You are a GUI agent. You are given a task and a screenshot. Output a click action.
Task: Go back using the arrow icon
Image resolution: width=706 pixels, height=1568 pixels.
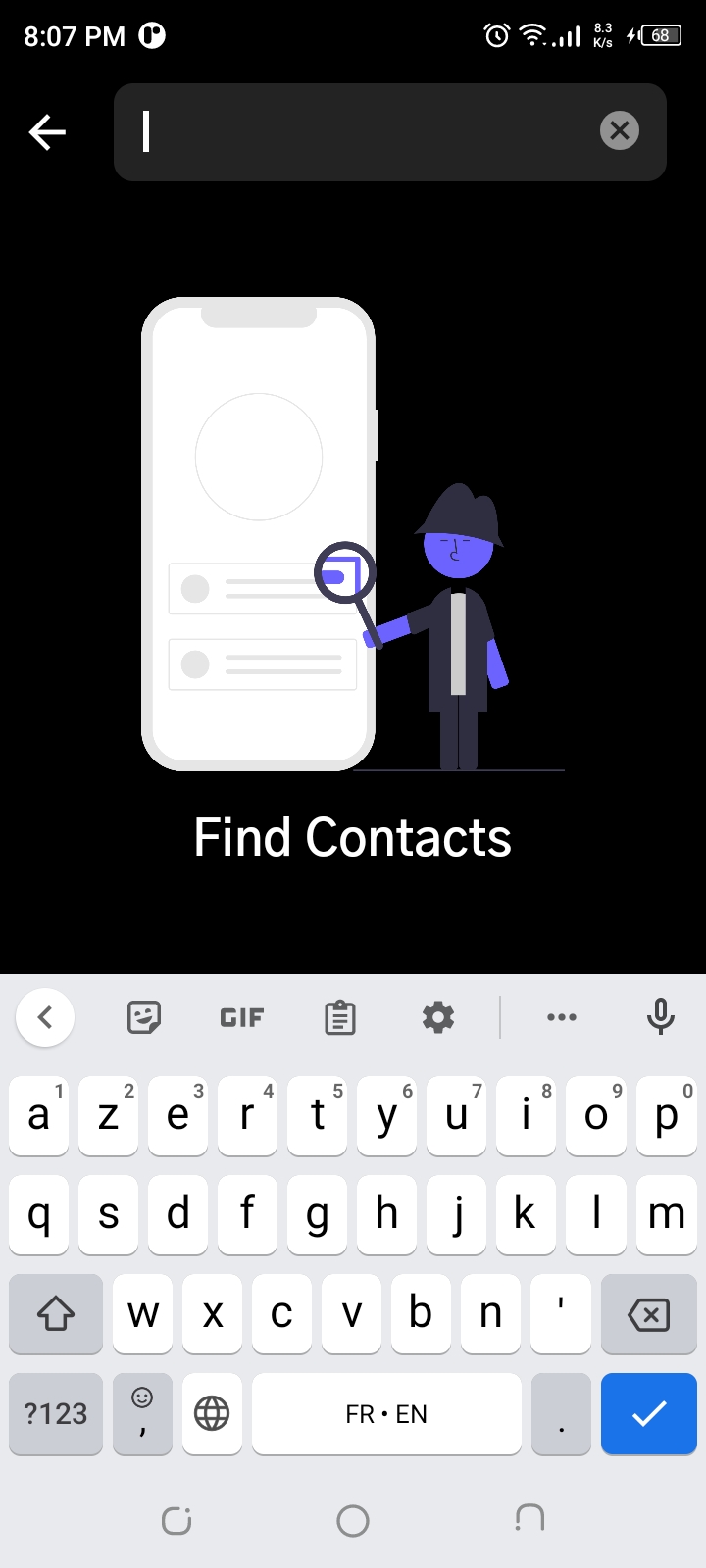pyautogui.click(x=47, y=132)
